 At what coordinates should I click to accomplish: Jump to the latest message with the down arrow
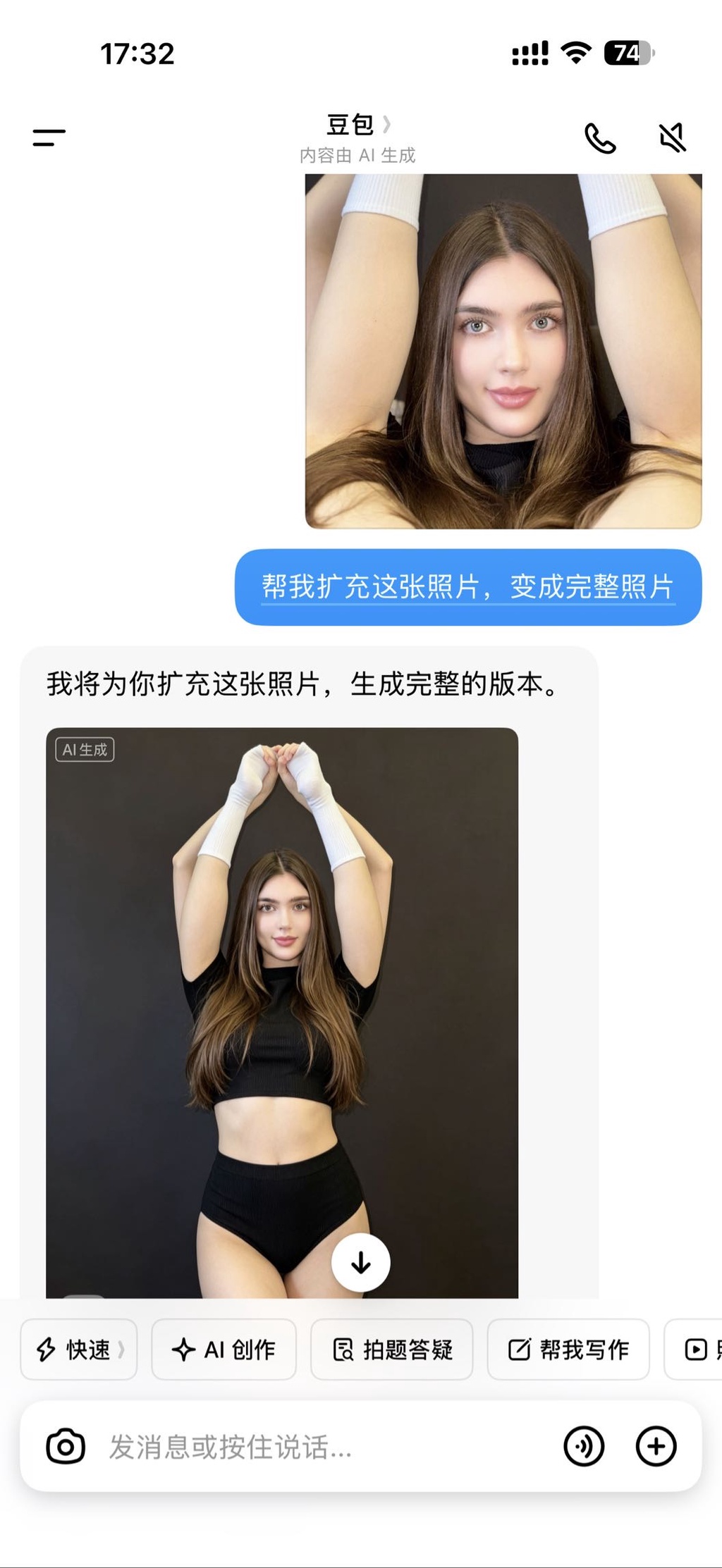361,1262
